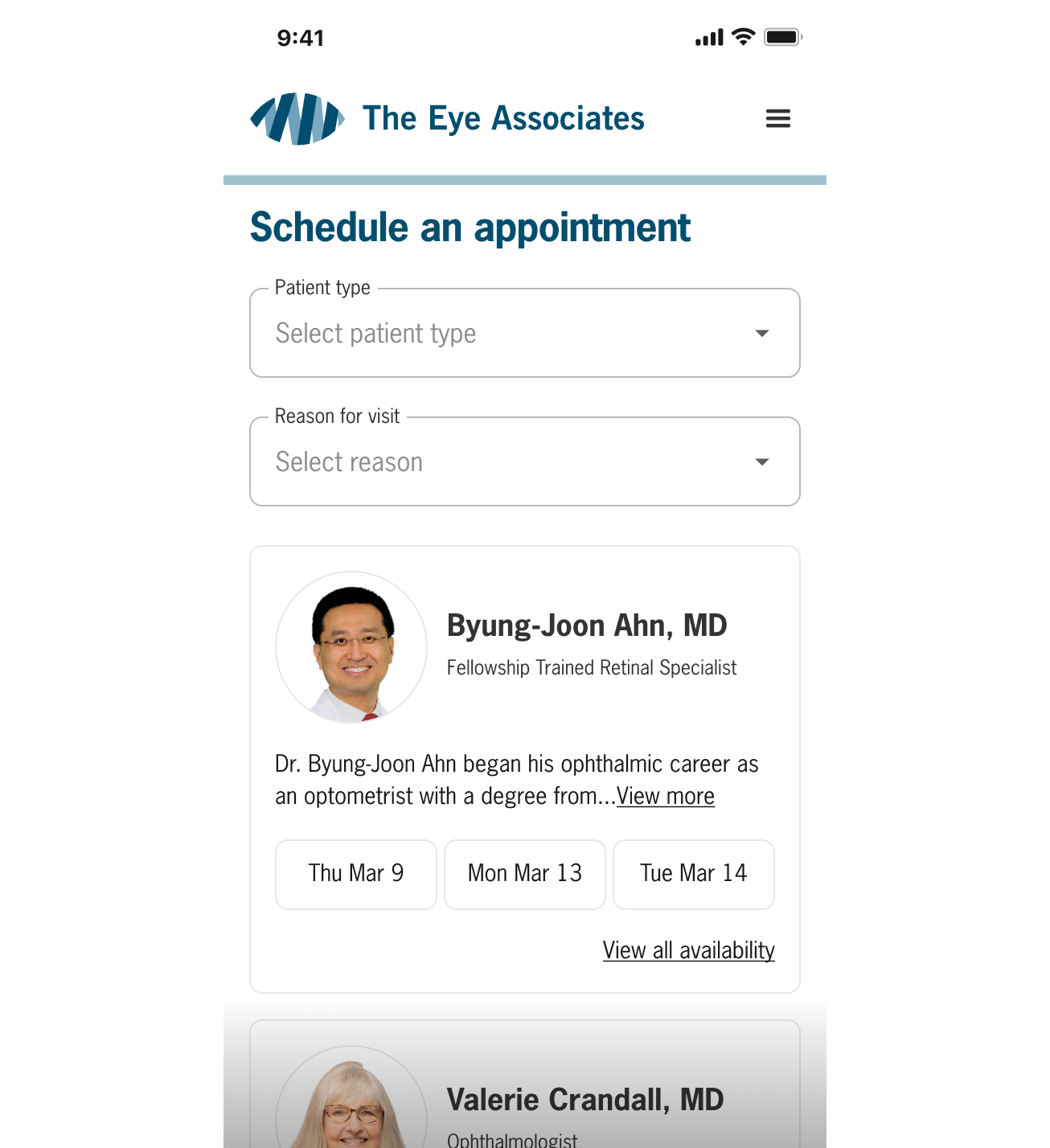1050x1148 pixels.
Task: Pick Tue Mar 14 appointment date
Action: coord(693,874)
